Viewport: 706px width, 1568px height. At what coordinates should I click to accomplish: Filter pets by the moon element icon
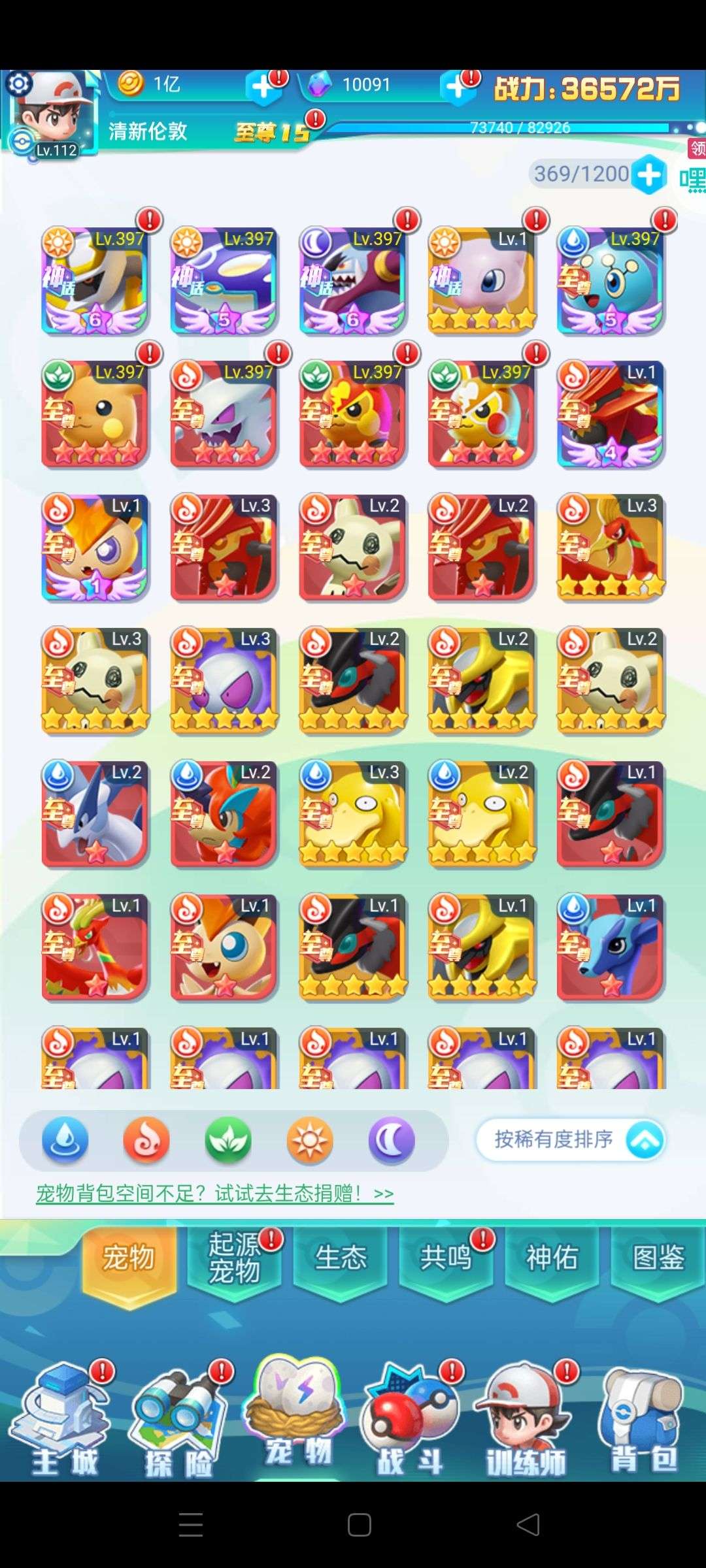click(392, 1141)
